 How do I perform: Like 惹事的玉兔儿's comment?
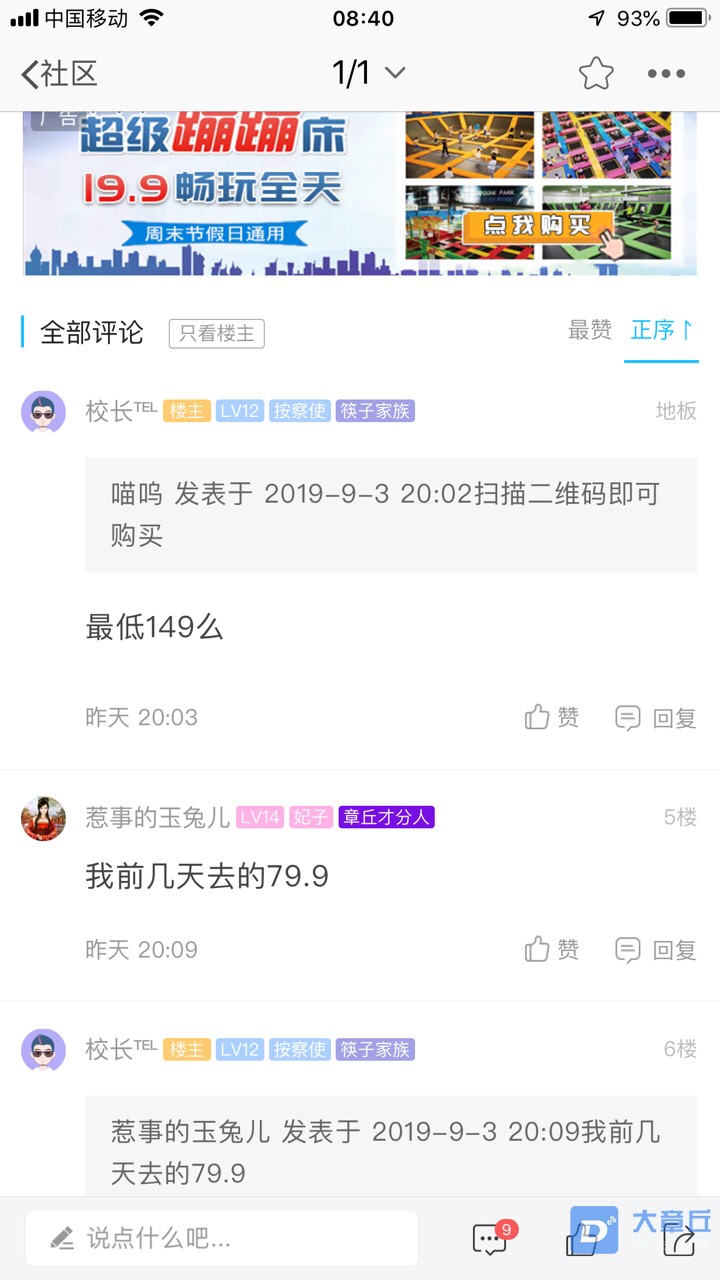tap(552, 949)
